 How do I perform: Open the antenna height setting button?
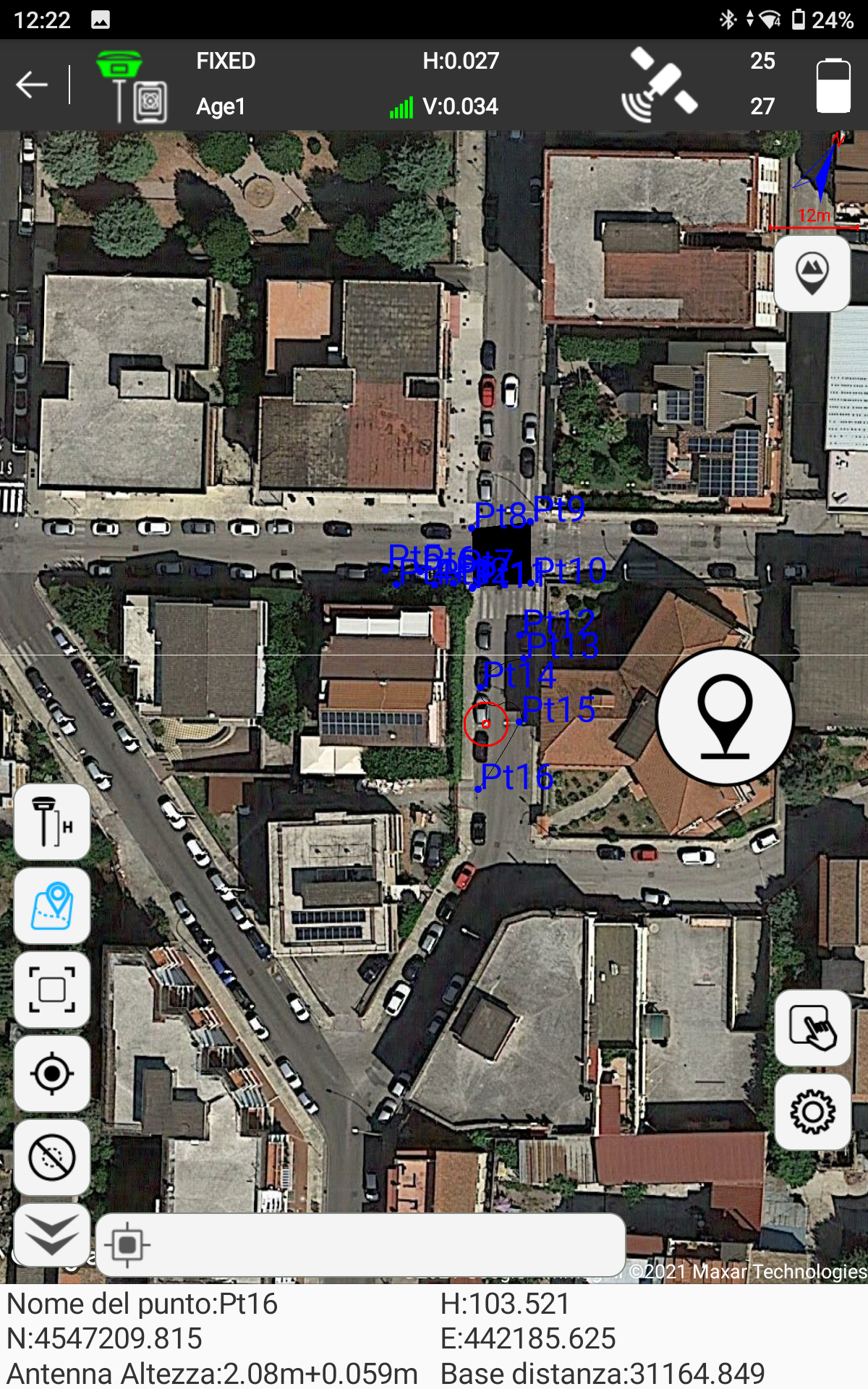click(52, 822)
